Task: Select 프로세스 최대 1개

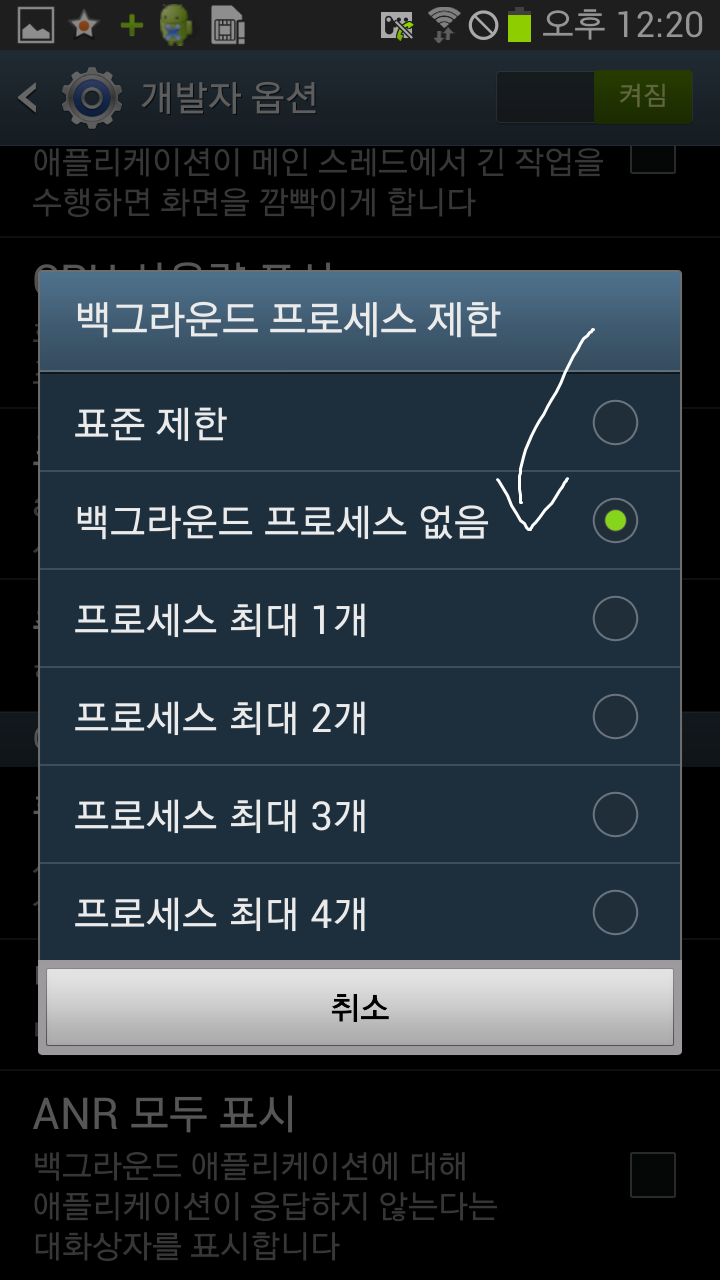Action: point(360,619)
